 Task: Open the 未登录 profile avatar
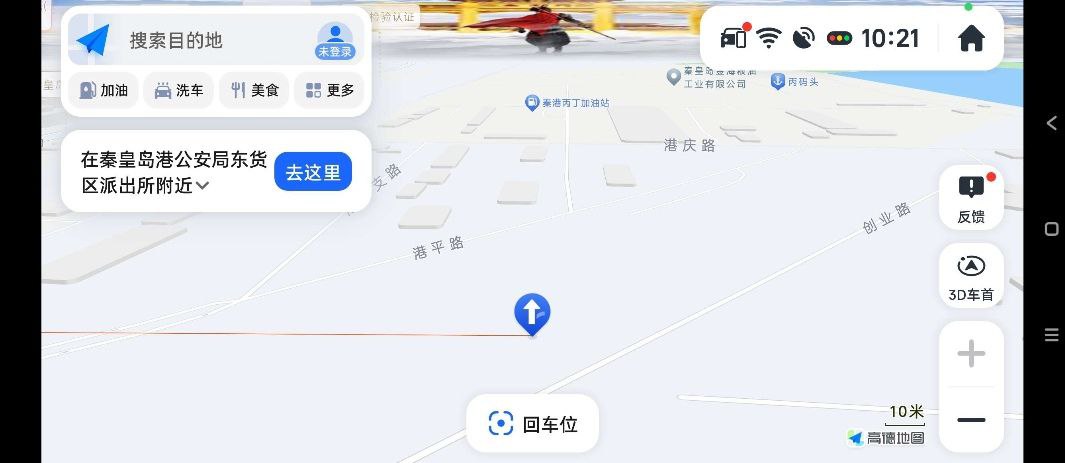(335, 40)
